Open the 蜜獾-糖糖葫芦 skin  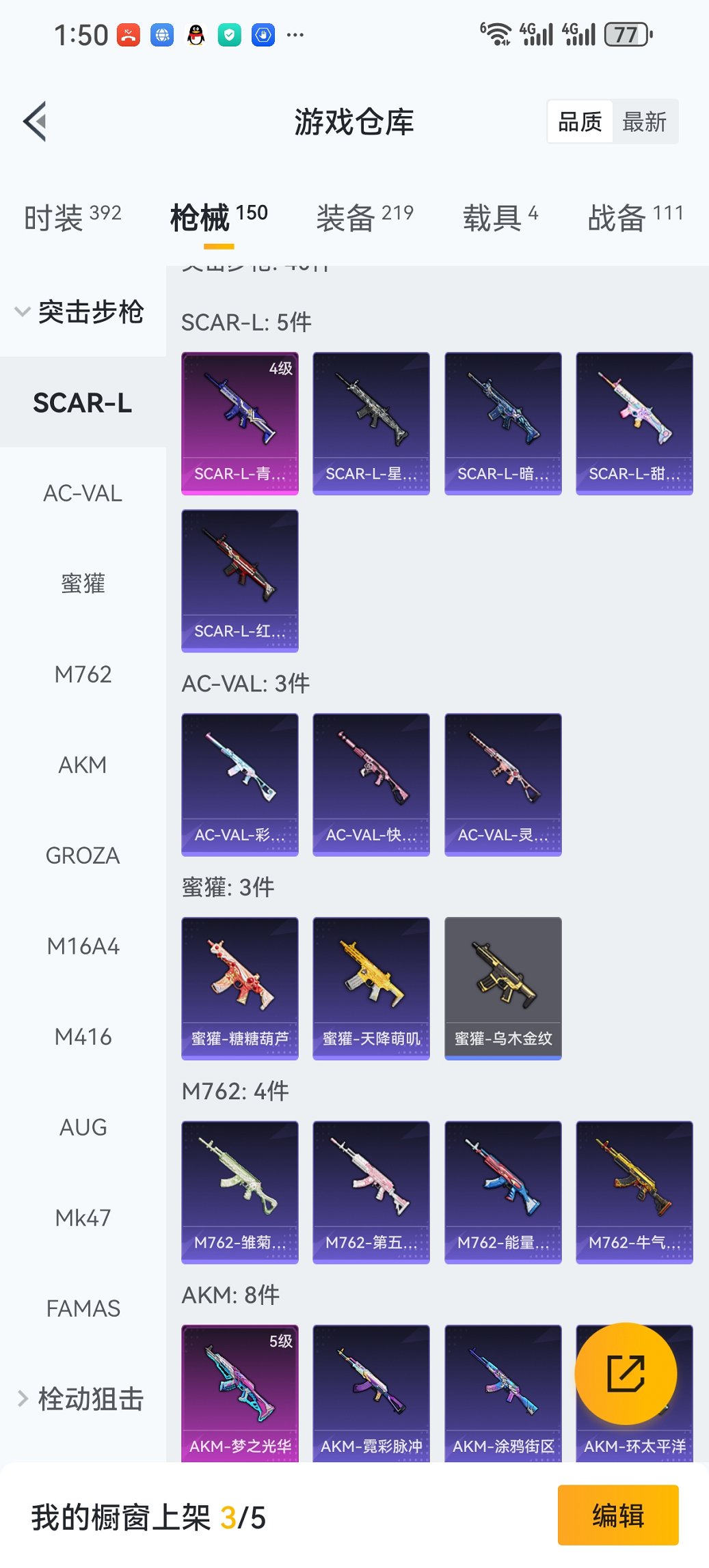pos(239,988)
